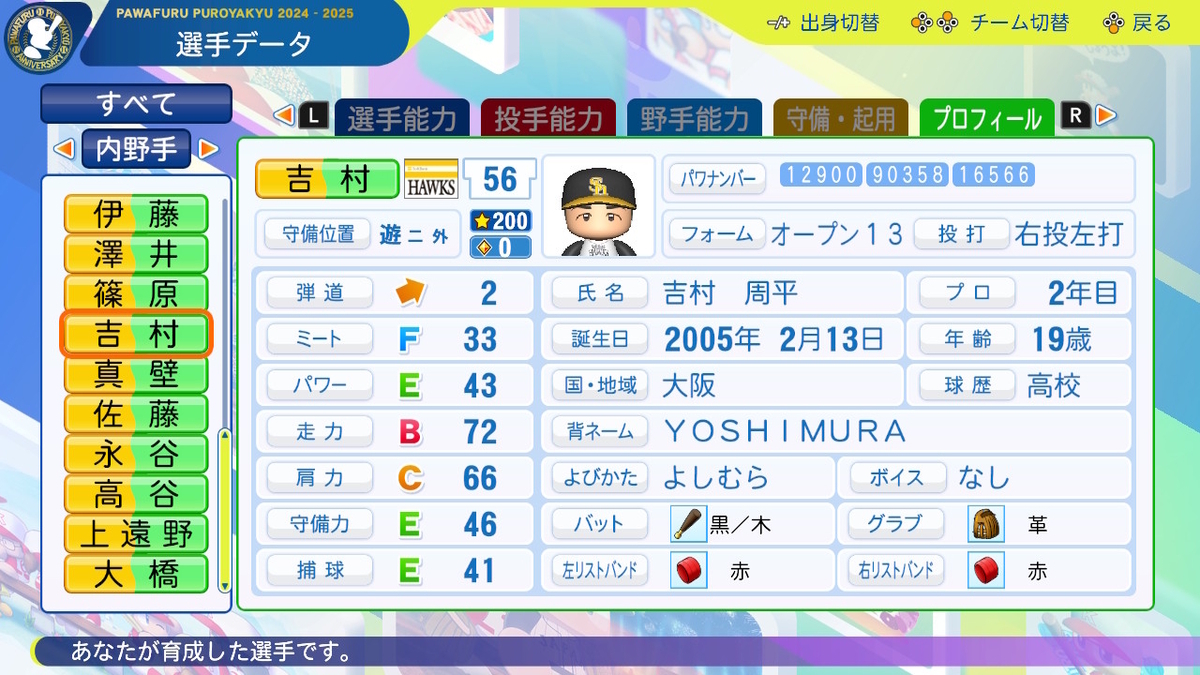Open player 篠原's data

(136, 294)
